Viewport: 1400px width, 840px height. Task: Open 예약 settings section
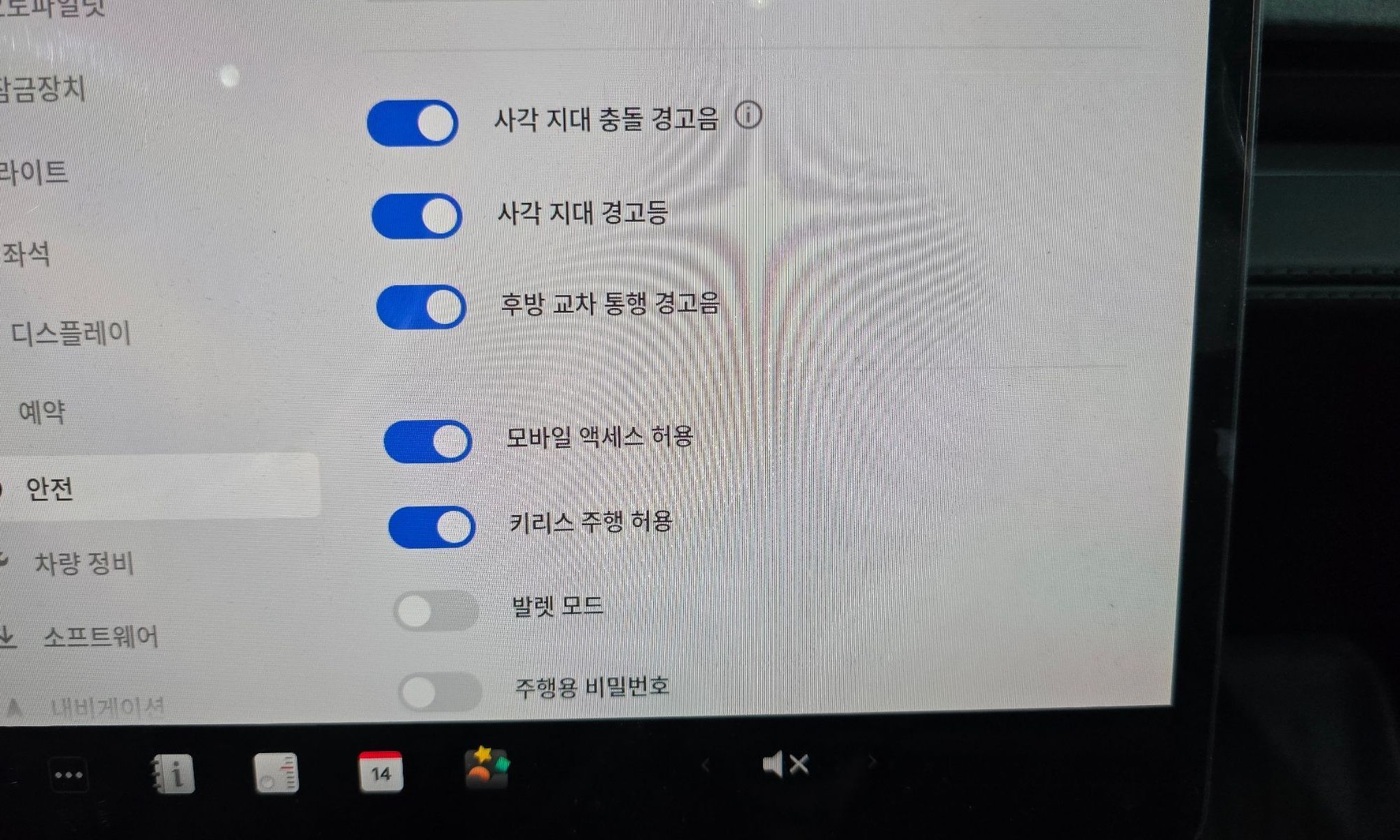(42, 412)
